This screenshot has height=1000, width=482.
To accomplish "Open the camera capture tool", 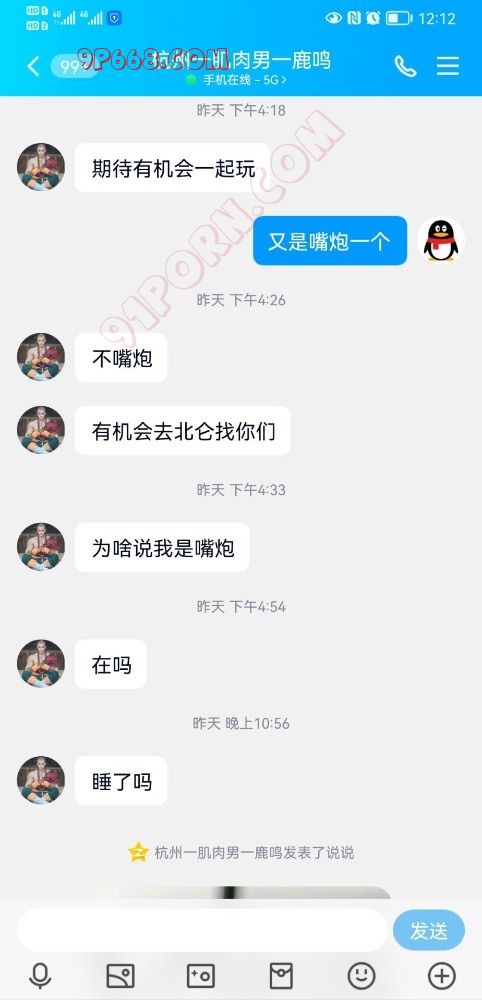I will click(x=200, y=976).
